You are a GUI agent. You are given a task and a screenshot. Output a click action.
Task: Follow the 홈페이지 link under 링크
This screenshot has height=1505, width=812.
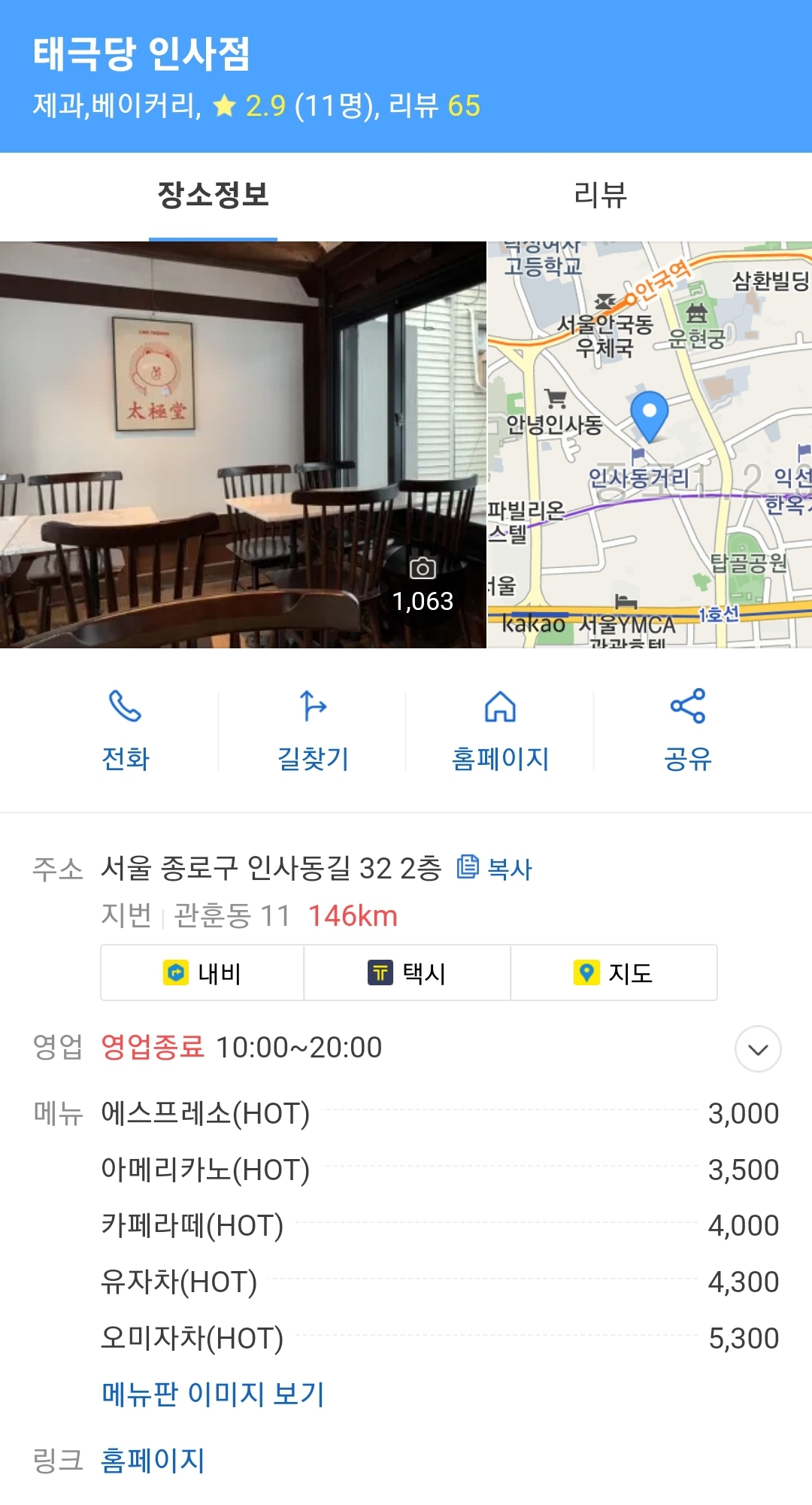(153, 1460)
